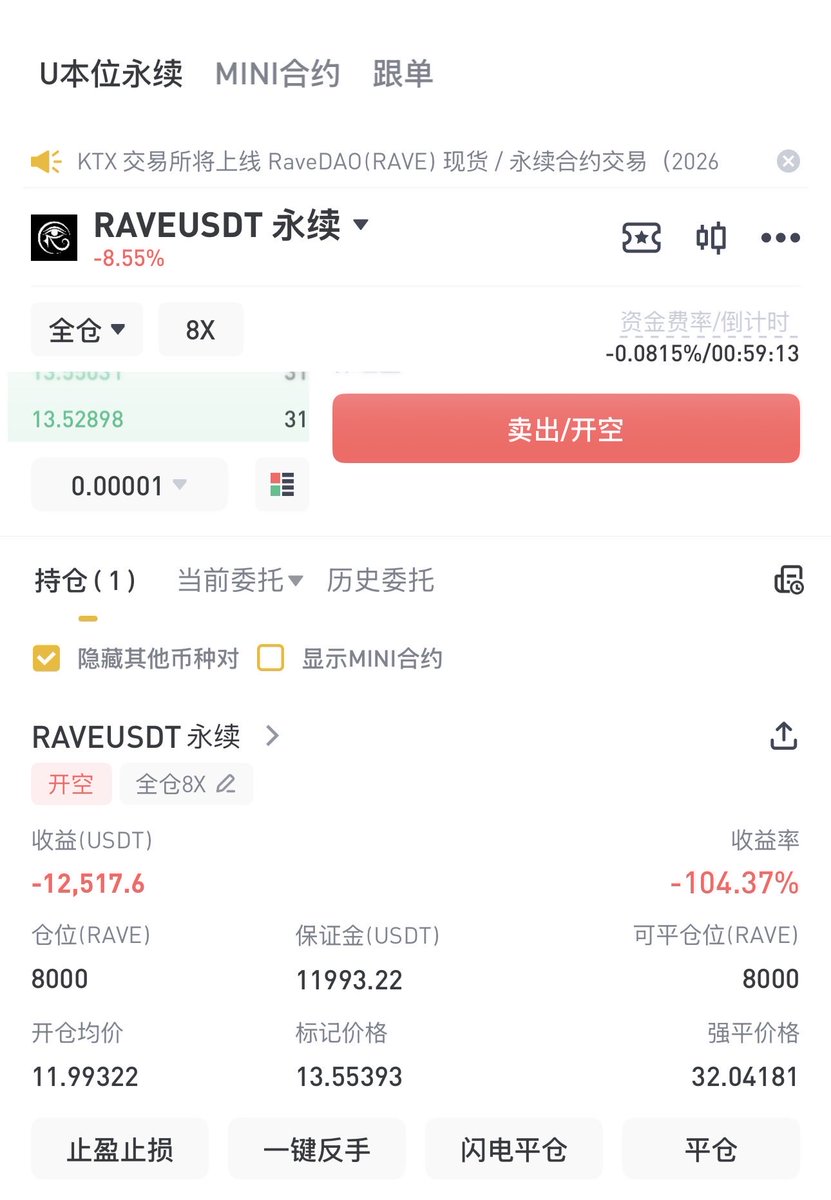Tap the 卖出/开空 button
The width and height of the screenshot is (831, 1200).
click(565, 429)
